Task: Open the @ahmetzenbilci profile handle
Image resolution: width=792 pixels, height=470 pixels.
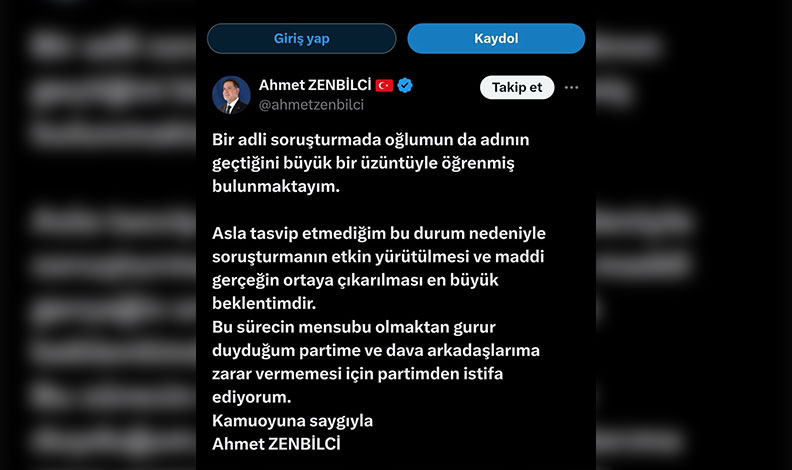Action: click(310, 105)
